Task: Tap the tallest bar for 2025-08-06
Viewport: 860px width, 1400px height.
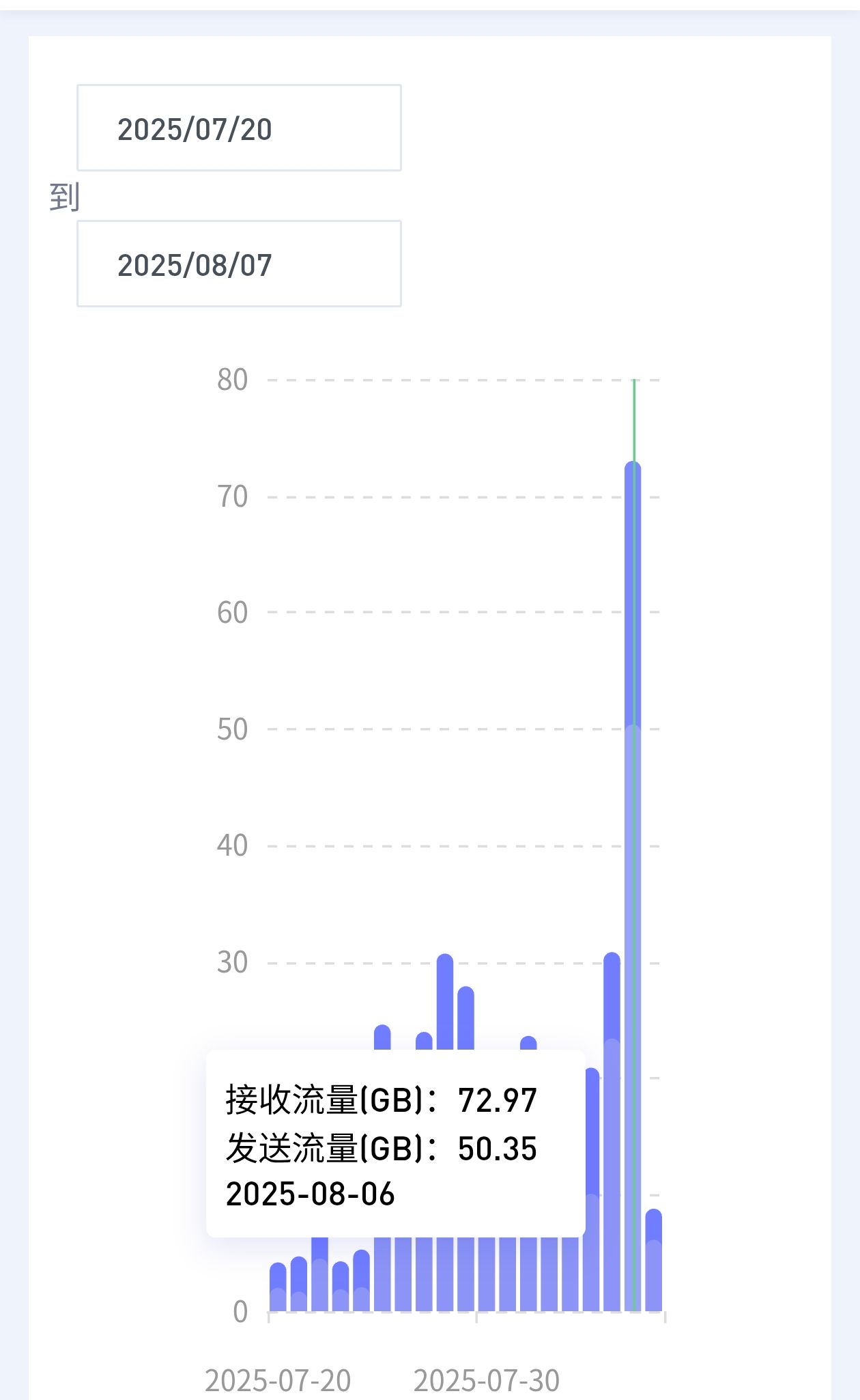Action: pyautogui.click(x=633, y=886)
